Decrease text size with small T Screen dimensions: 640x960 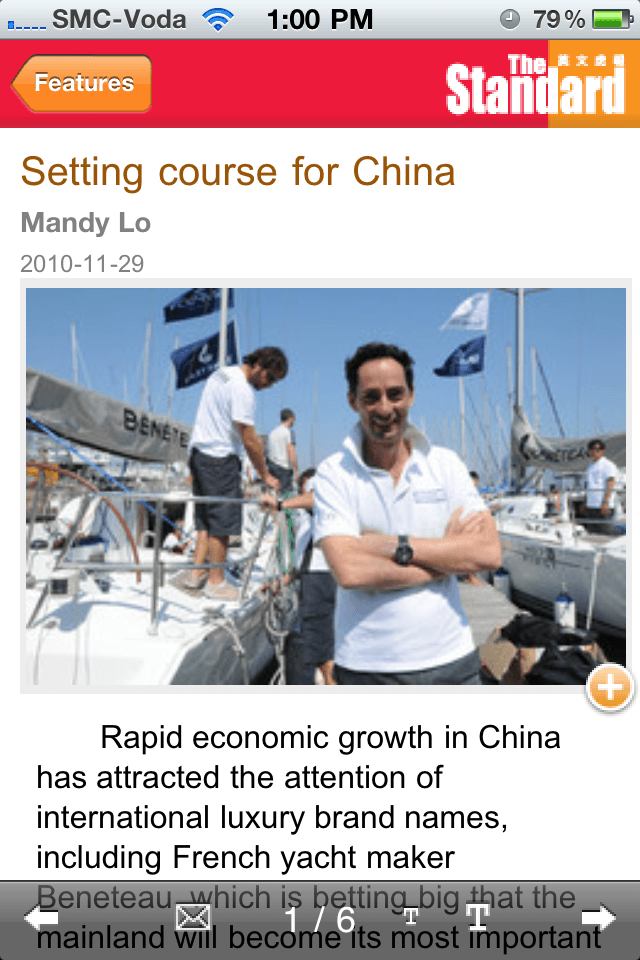click(410, 917)
